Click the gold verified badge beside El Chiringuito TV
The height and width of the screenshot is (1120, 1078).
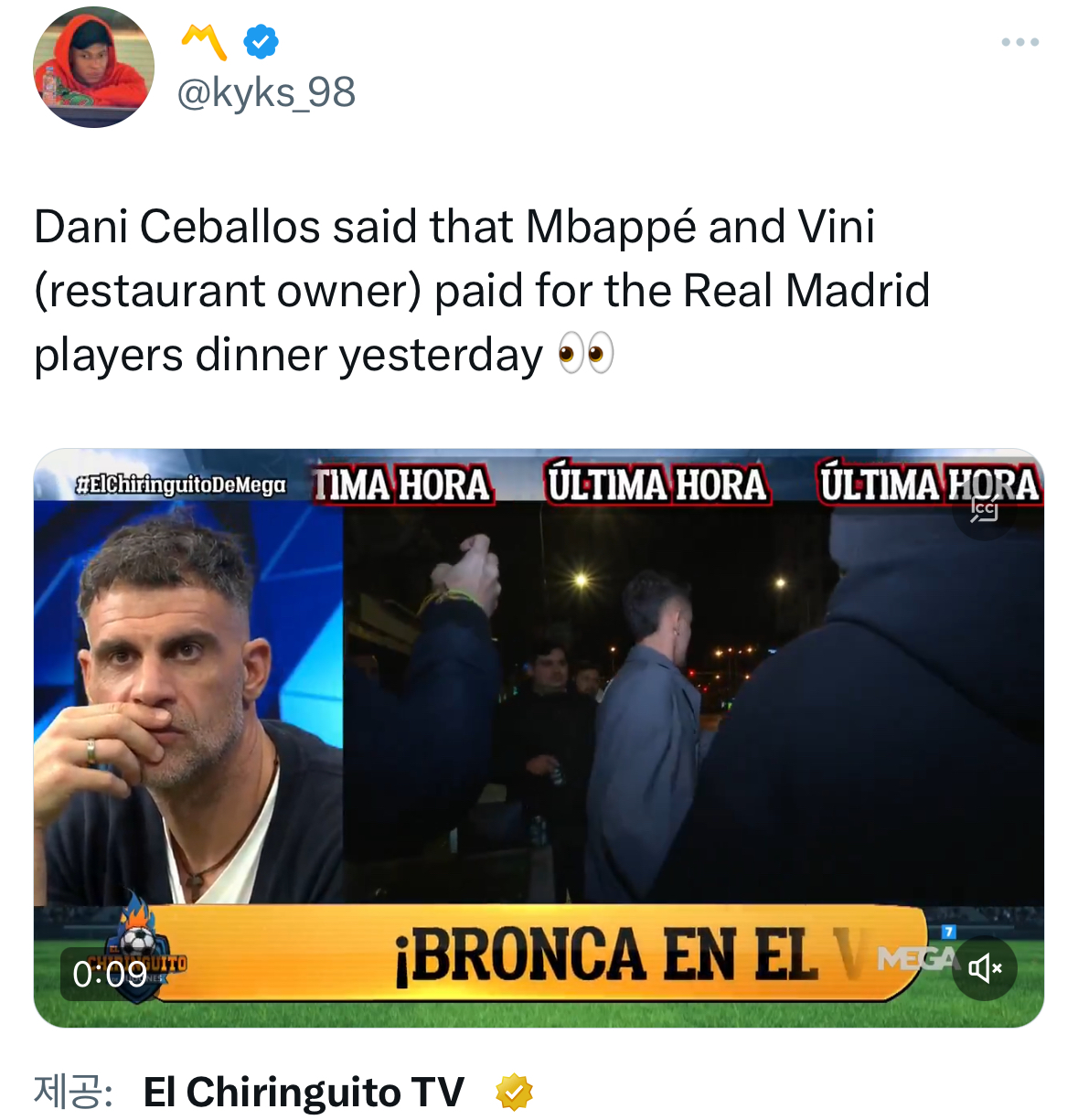517,1090
